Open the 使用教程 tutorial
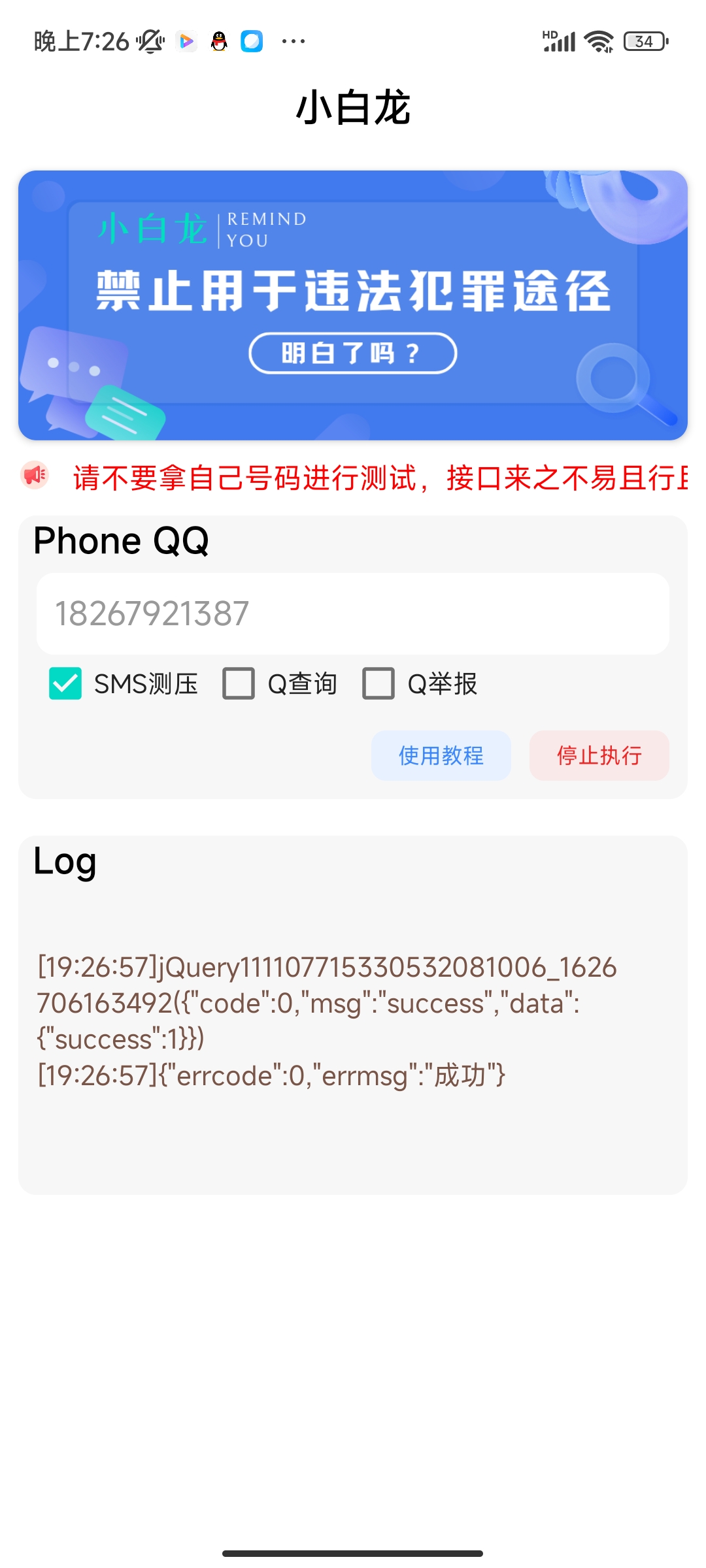Screen dimensions: 706x1568 click(441, 755)
